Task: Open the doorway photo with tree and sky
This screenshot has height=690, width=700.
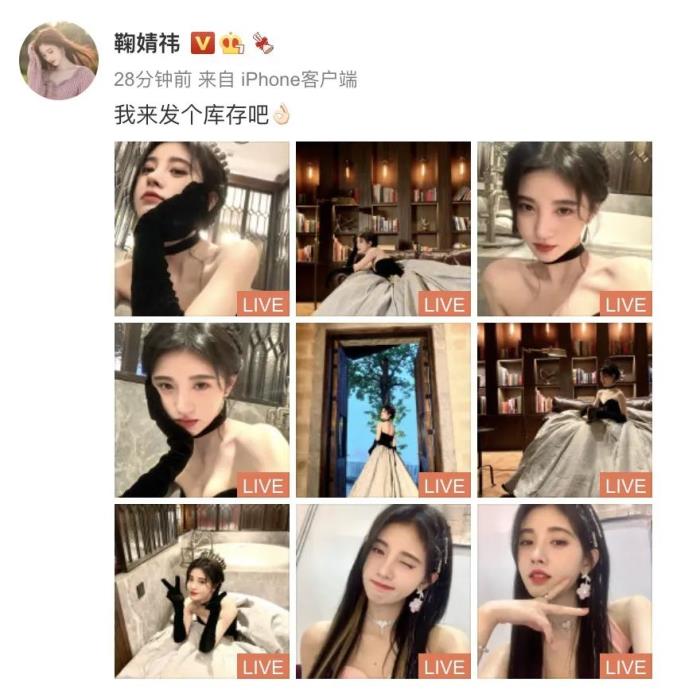Action: tap(383, 410)
